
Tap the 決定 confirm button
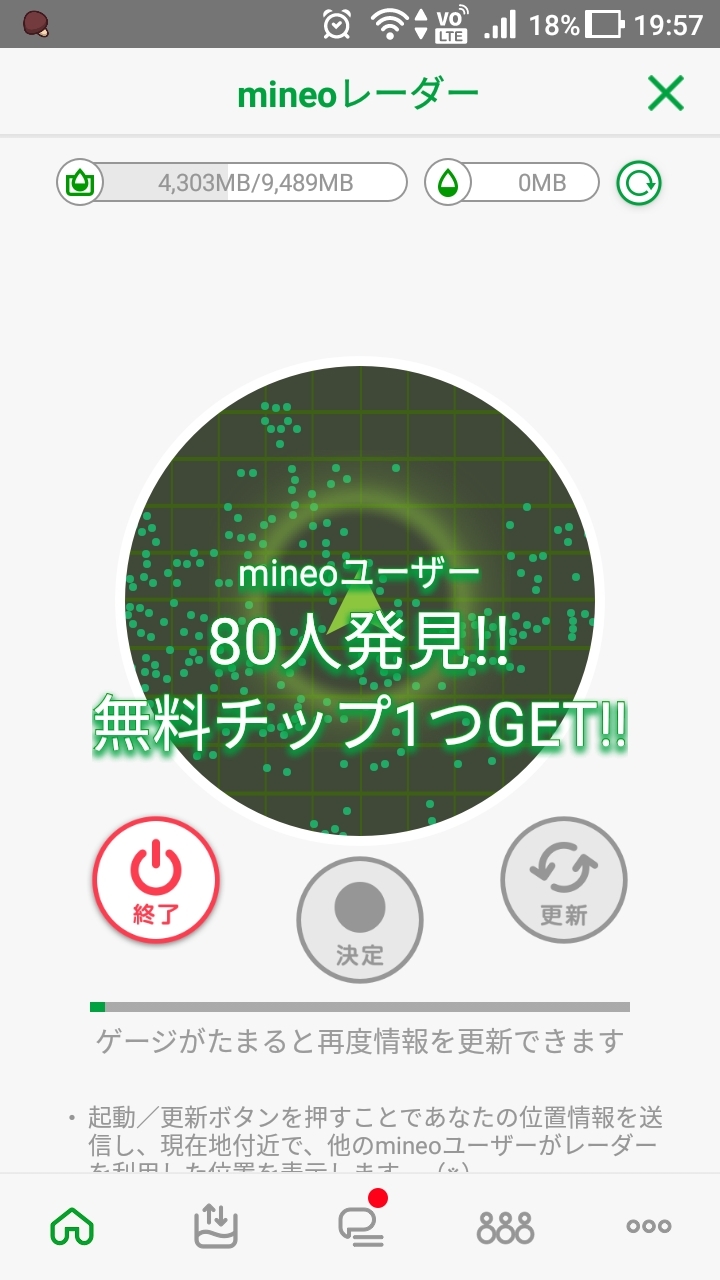click(x=360, y=920)
